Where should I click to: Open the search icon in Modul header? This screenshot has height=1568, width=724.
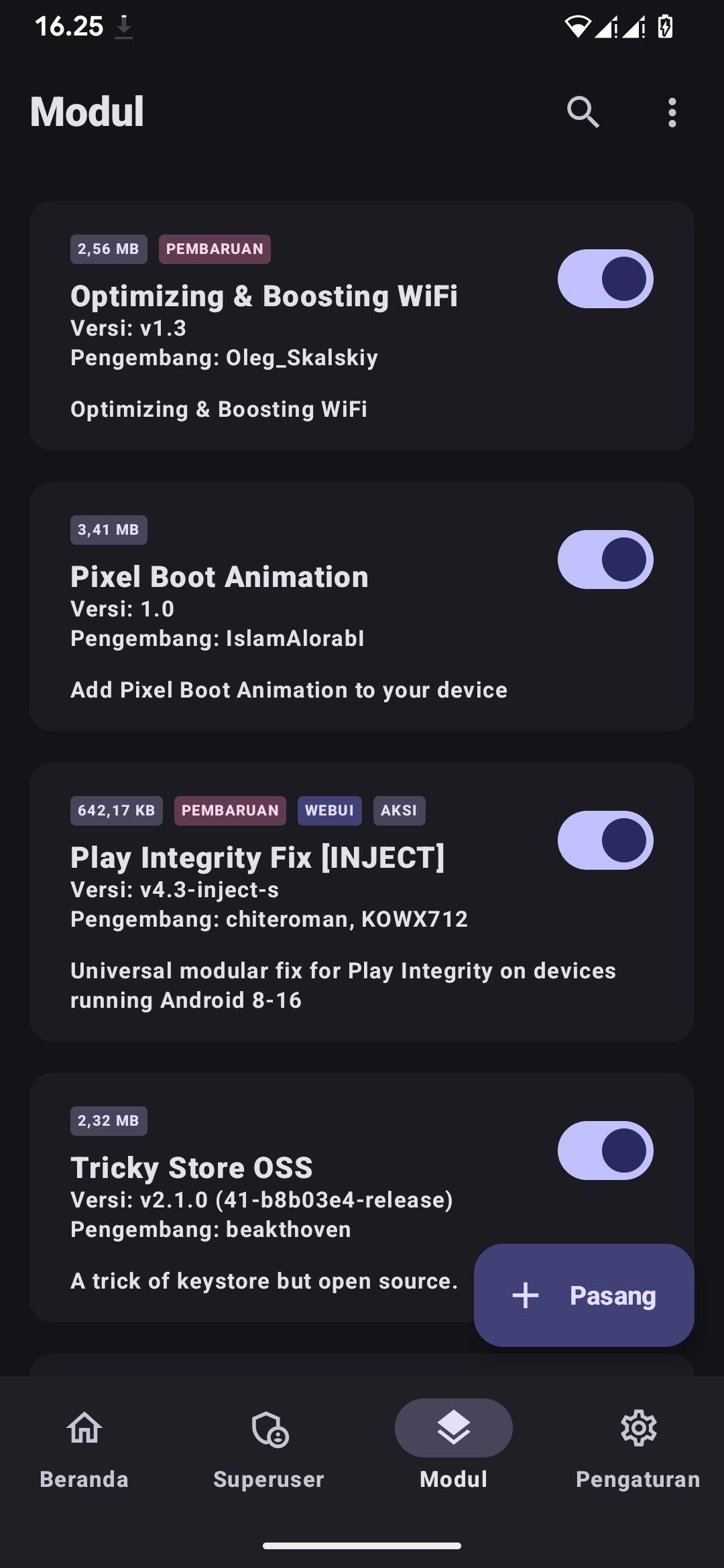click(583, 112)
